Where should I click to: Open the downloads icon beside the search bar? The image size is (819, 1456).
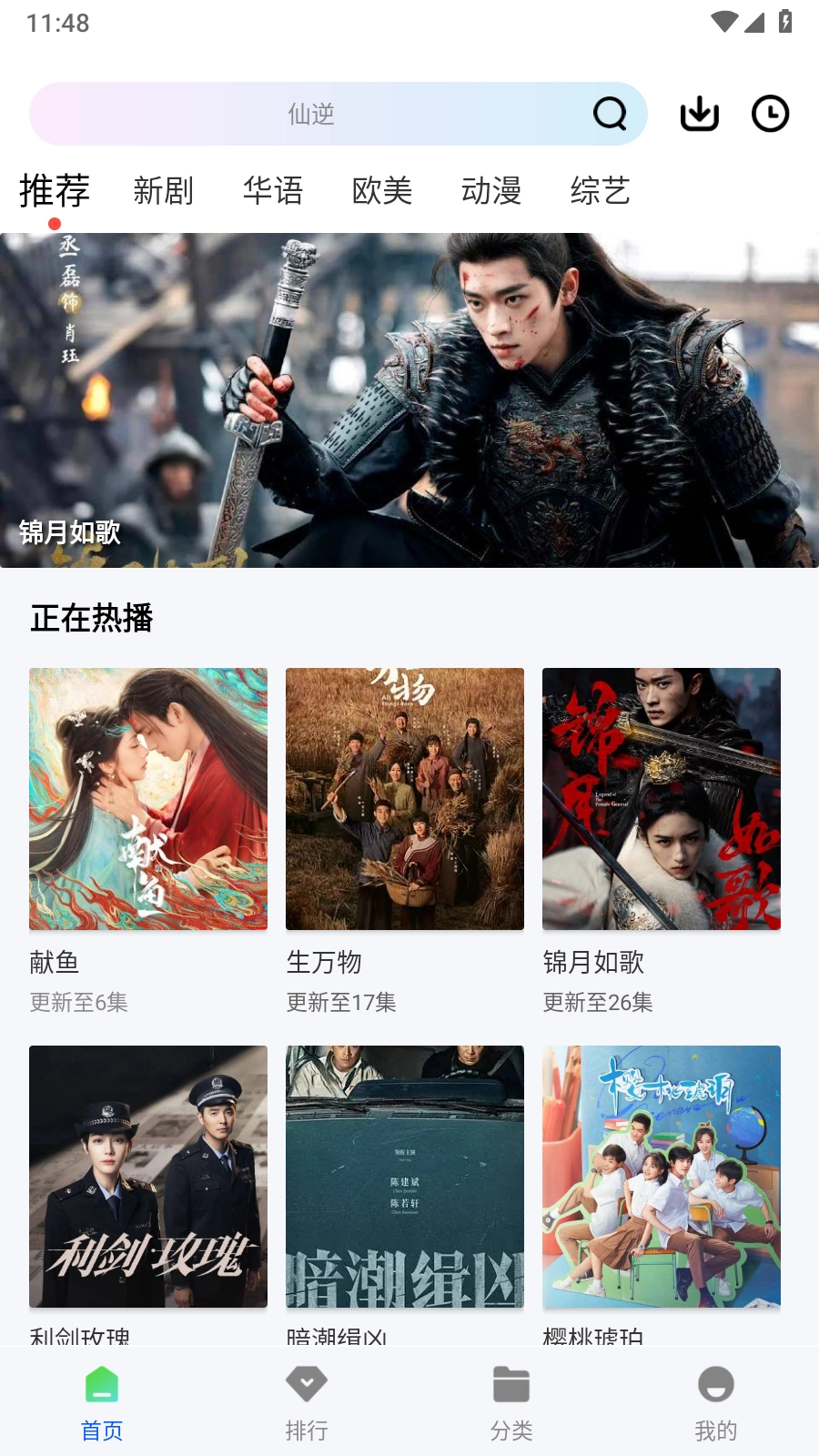[698, 114]
